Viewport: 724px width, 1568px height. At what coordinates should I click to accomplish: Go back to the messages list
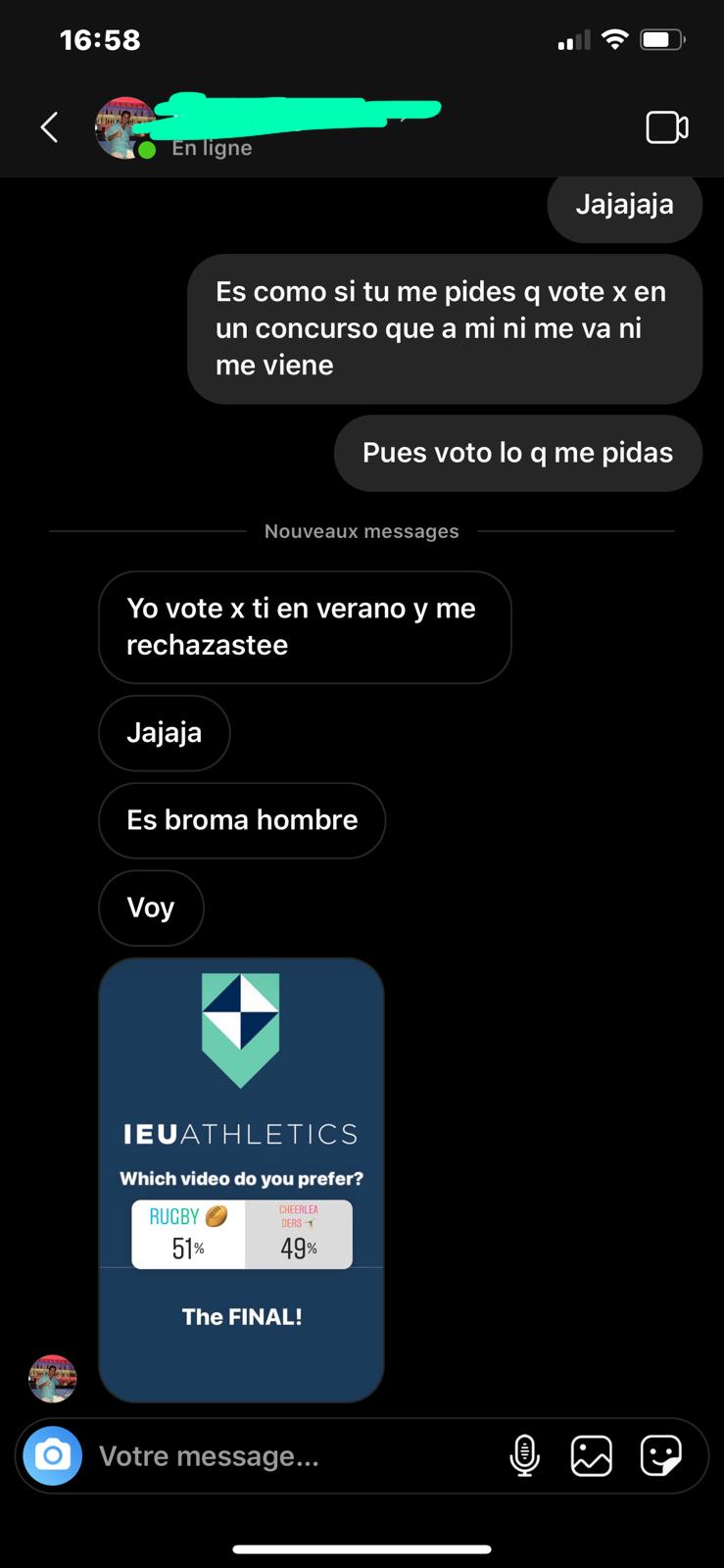49,127
